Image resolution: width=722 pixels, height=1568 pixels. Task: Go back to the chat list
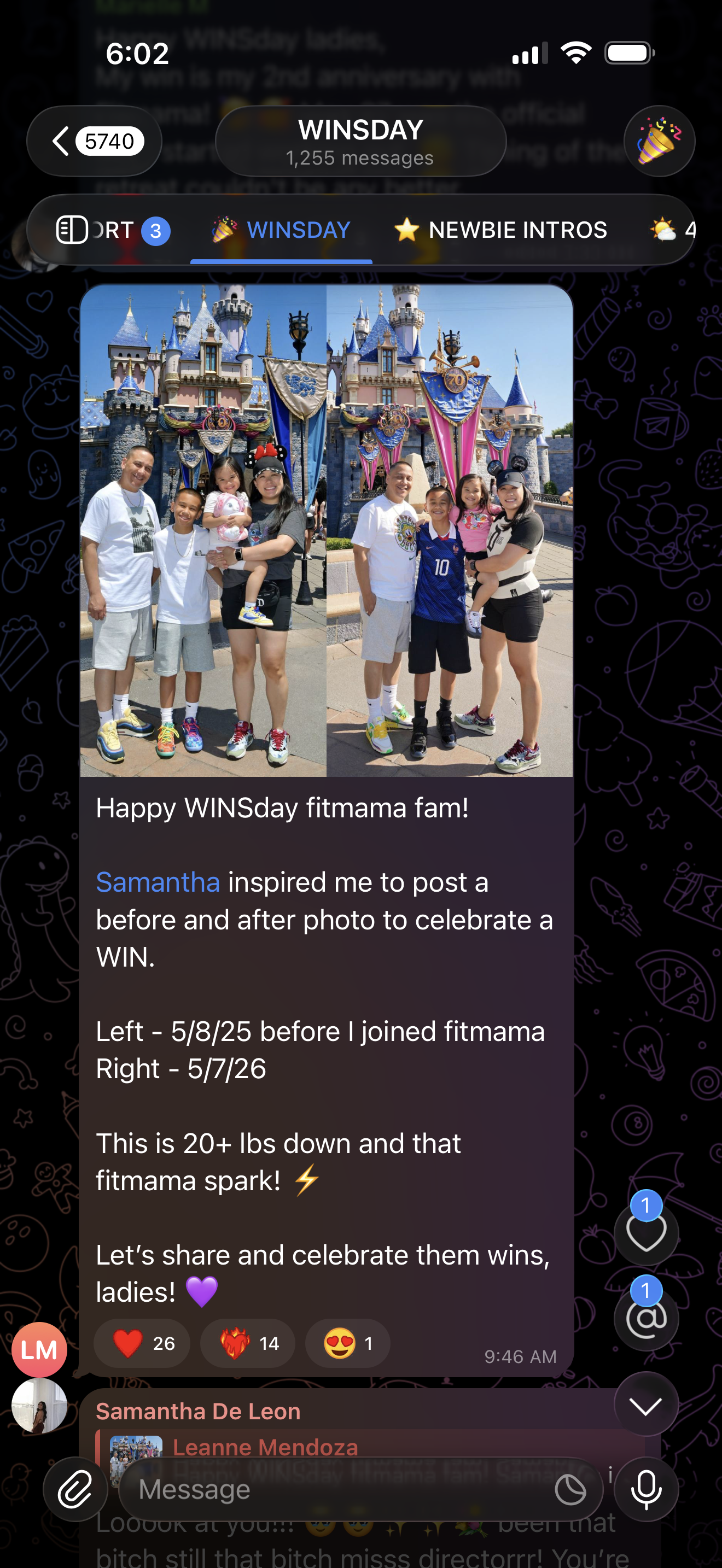95,141
